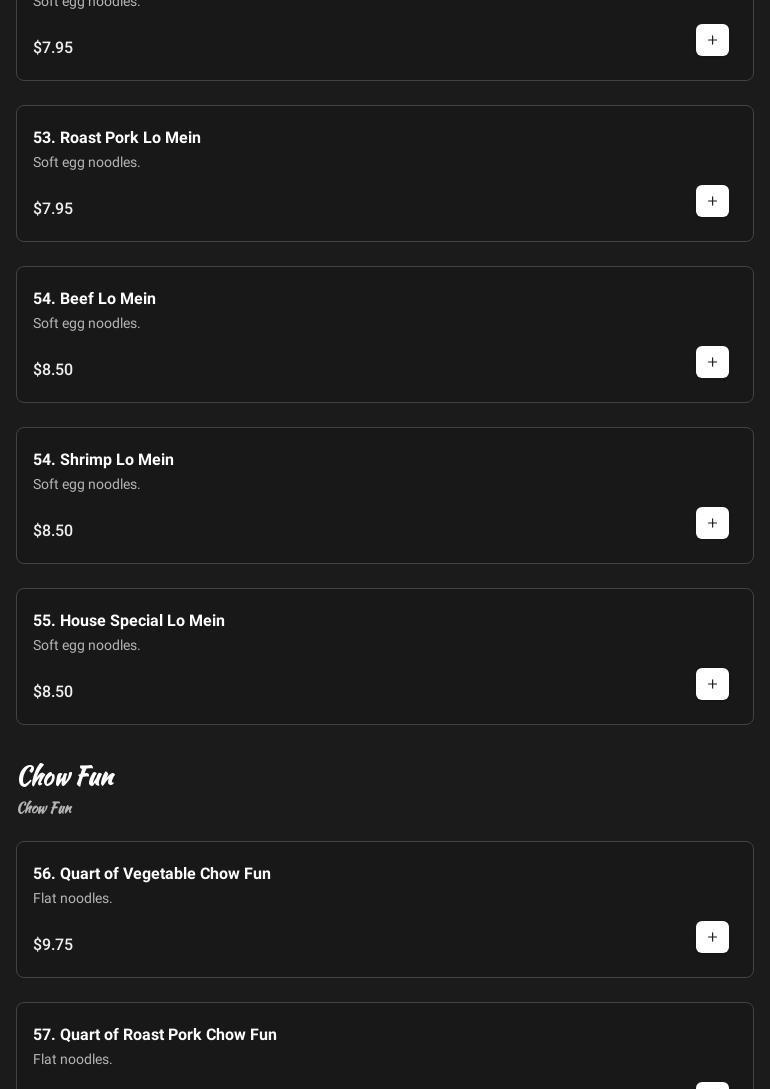Image resolution: width=770 pixels, height=1089 pixels.
Task: Add House Special Lo Mein to cart
Action: (x=712, y=684)
